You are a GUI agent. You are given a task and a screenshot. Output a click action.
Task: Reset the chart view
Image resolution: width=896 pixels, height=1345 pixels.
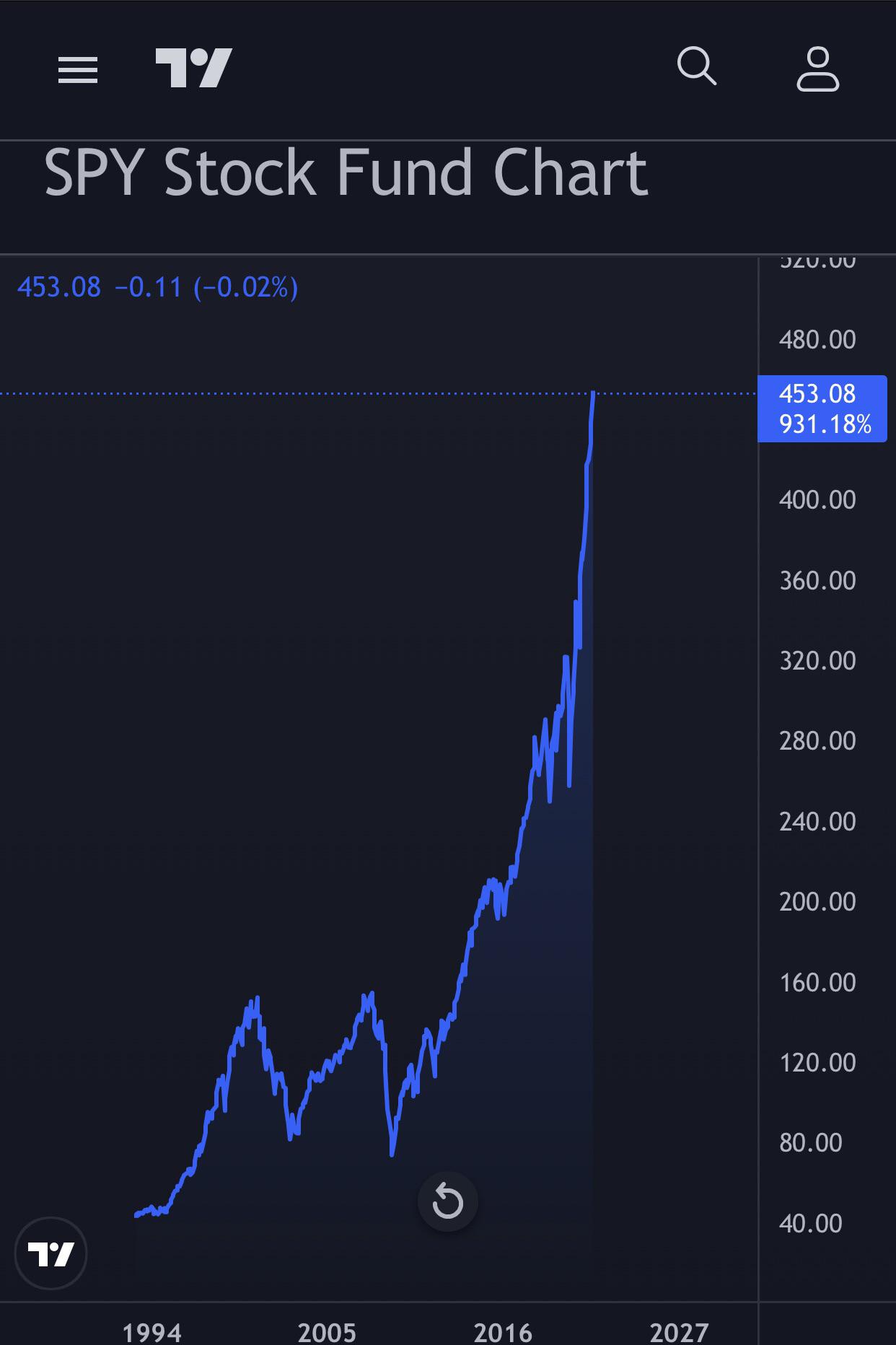pyautogui.click(x=447, y=1202)
